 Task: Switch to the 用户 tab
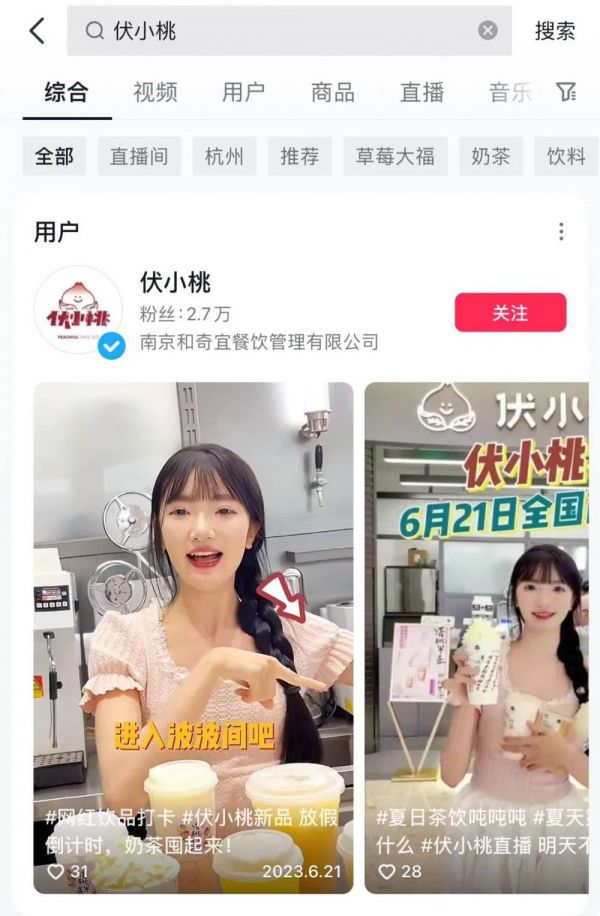(243, 93)
